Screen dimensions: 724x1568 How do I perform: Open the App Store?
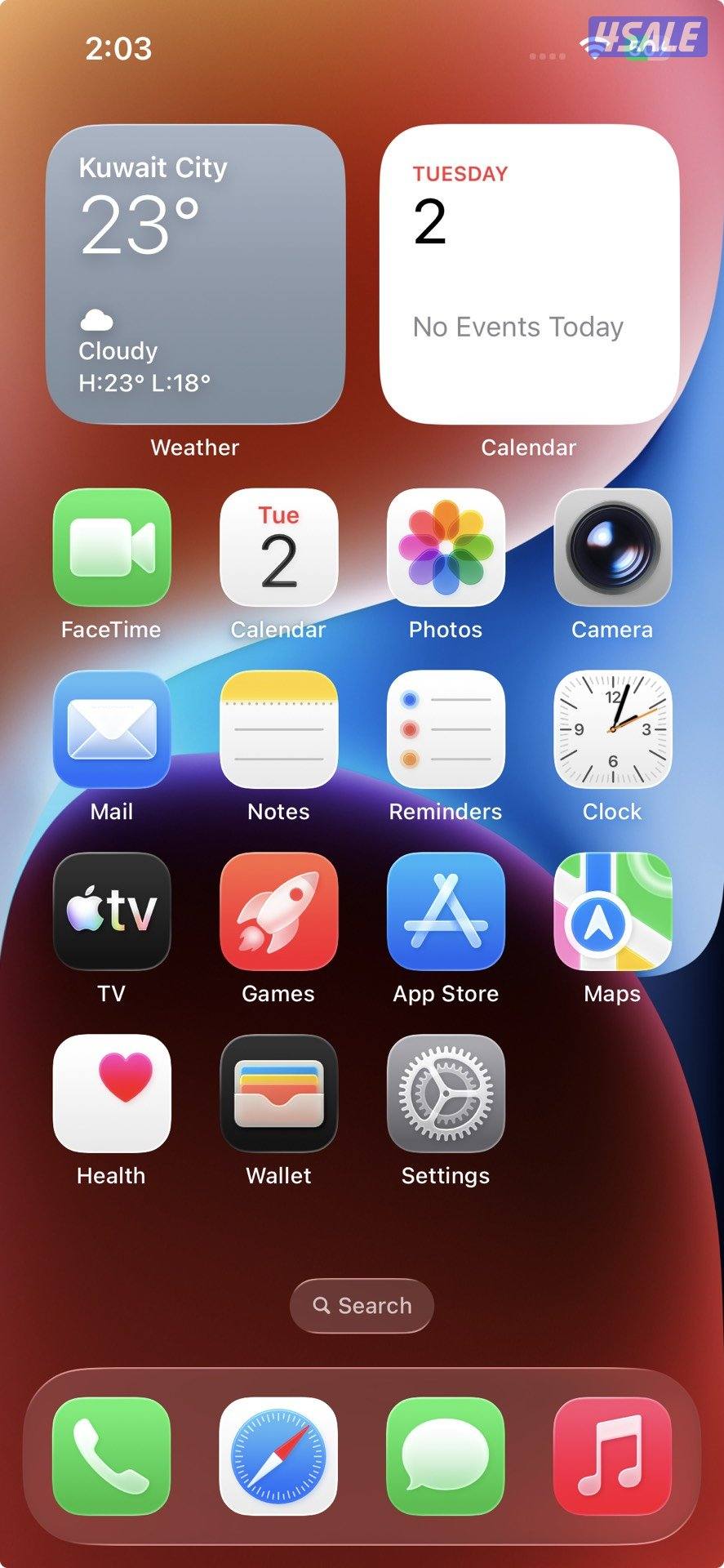[x=446, y=911]
